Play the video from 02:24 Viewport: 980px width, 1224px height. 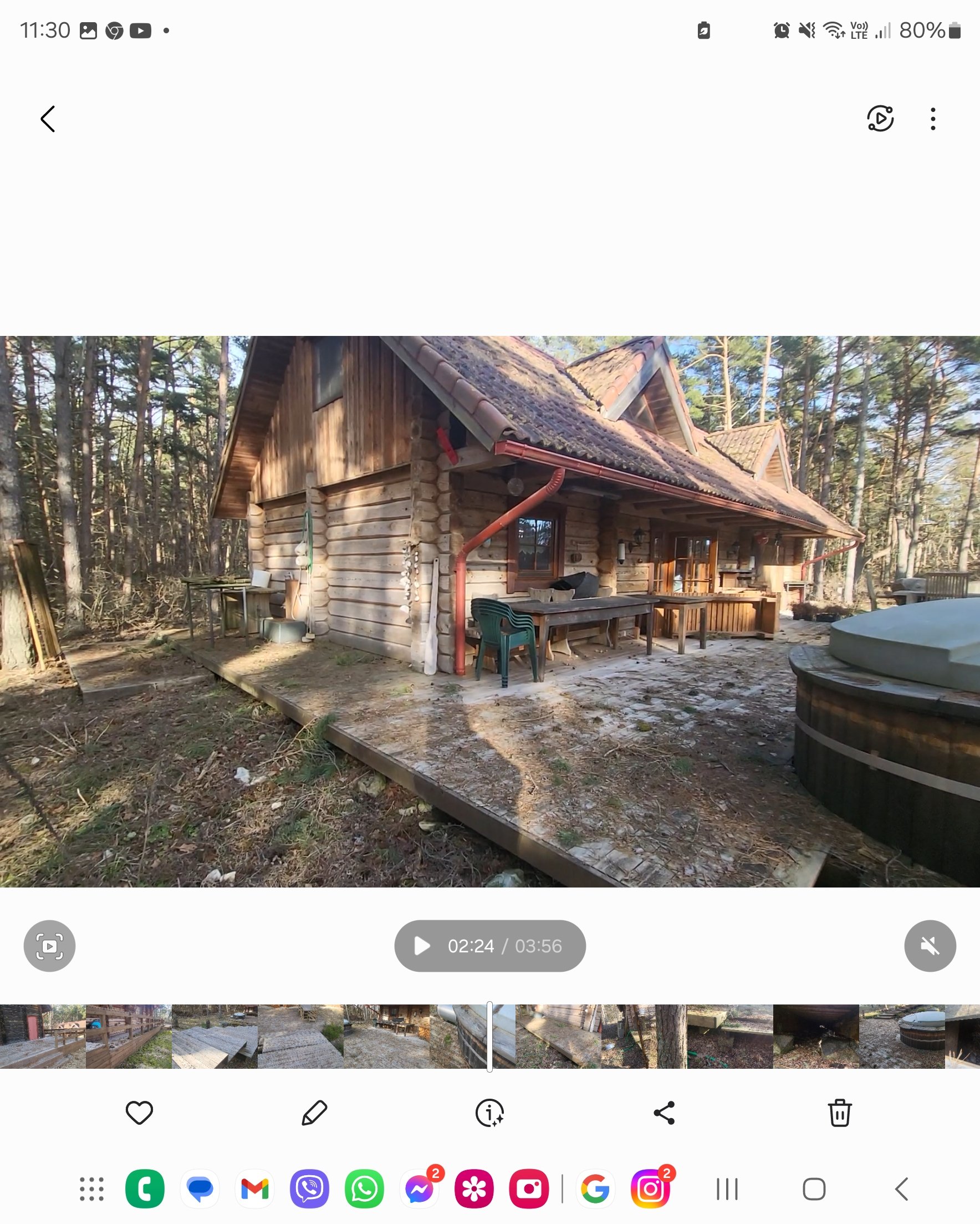pyautogui.click(x=422, y=946)
